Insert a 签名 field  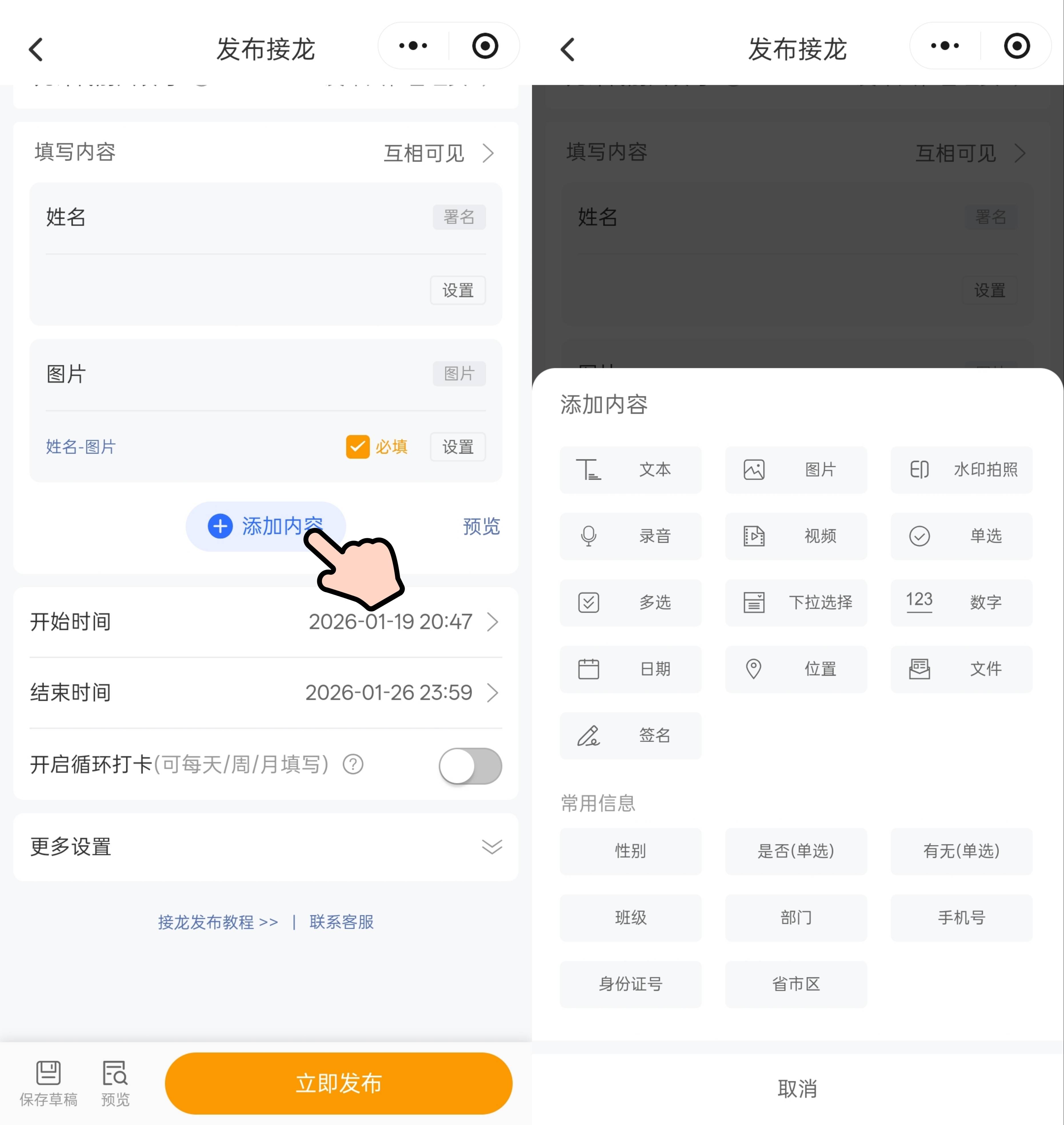(630, 735)
